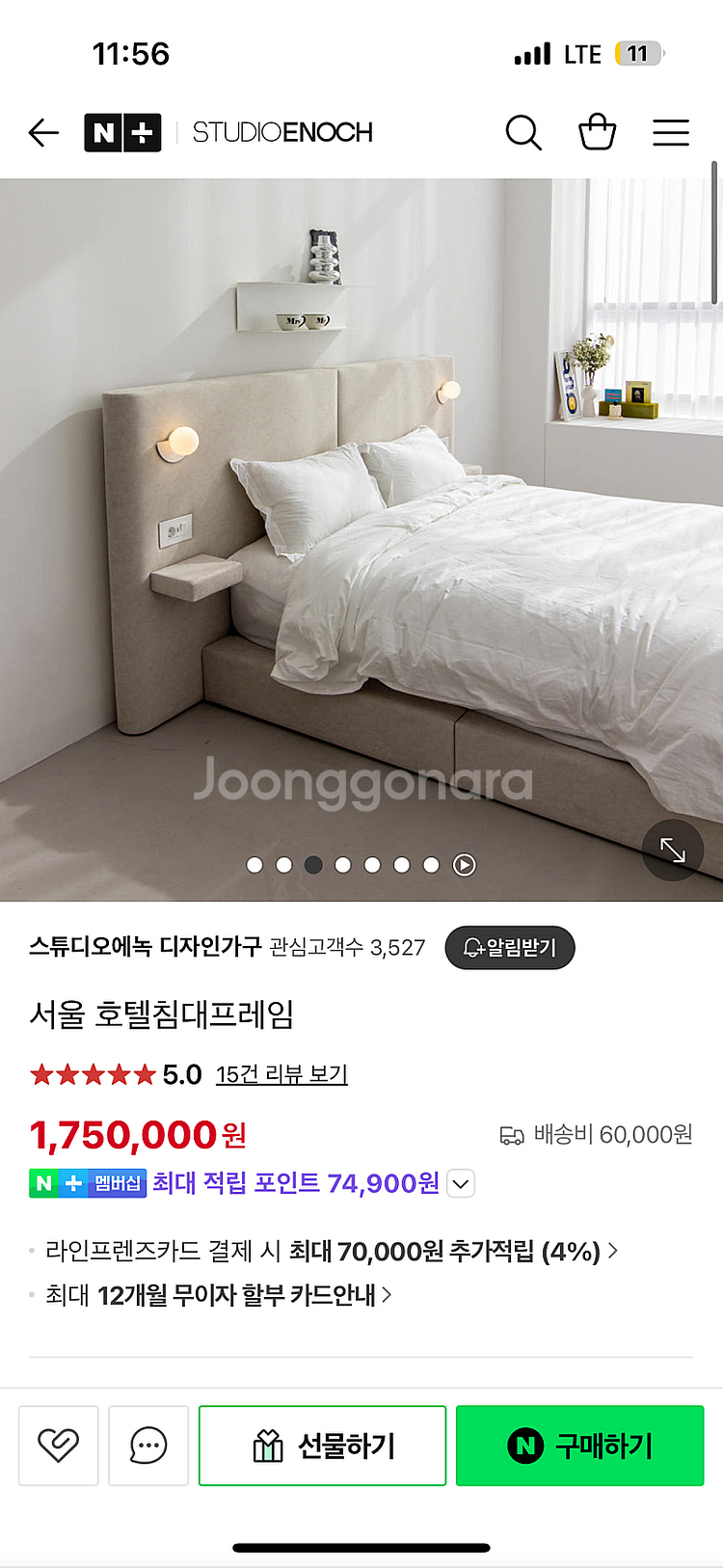The width and height of the screenshot is (723, 1568).
Task: Tap the 선물하기 button
Action: [x=322, y=1445]
